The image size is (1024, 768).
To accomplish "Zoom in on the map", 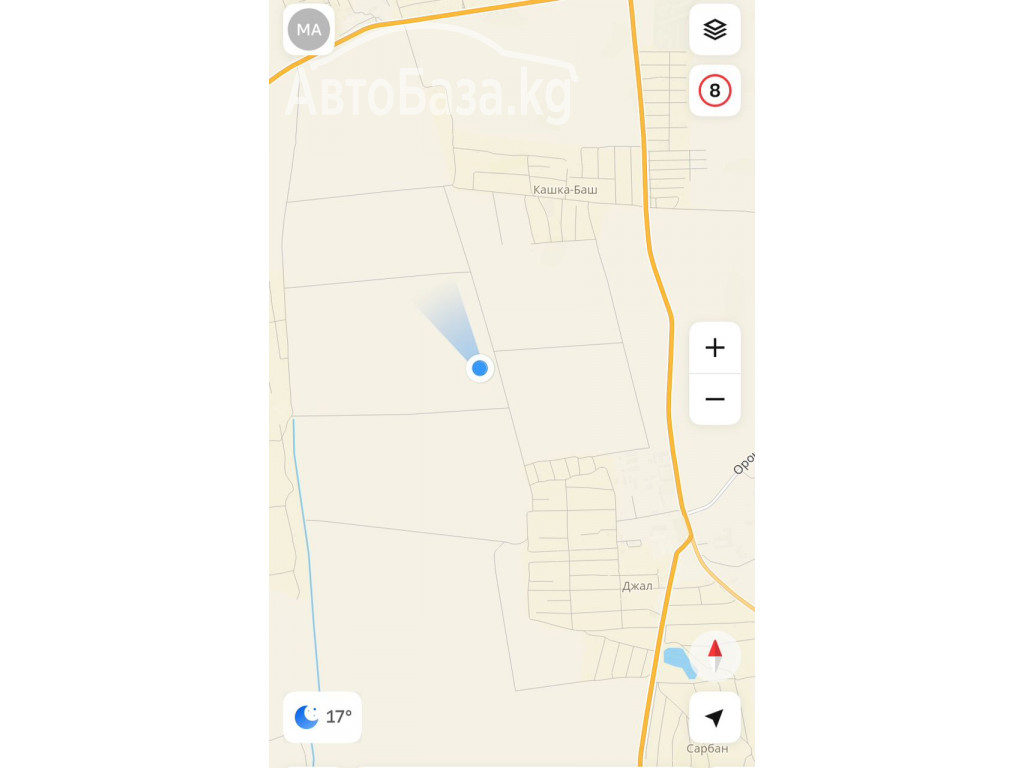I will click(x=714, y=348).
